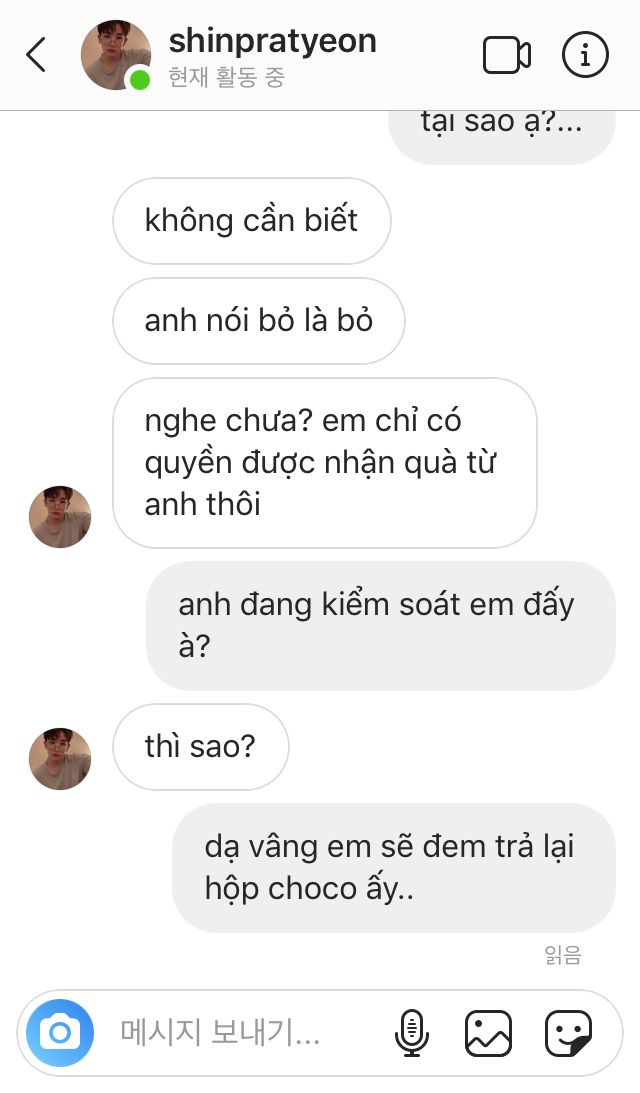The width and height of the screenshot is (640, 1093).
Task: Open the camera in message bar
Action: pos(60,1032)
